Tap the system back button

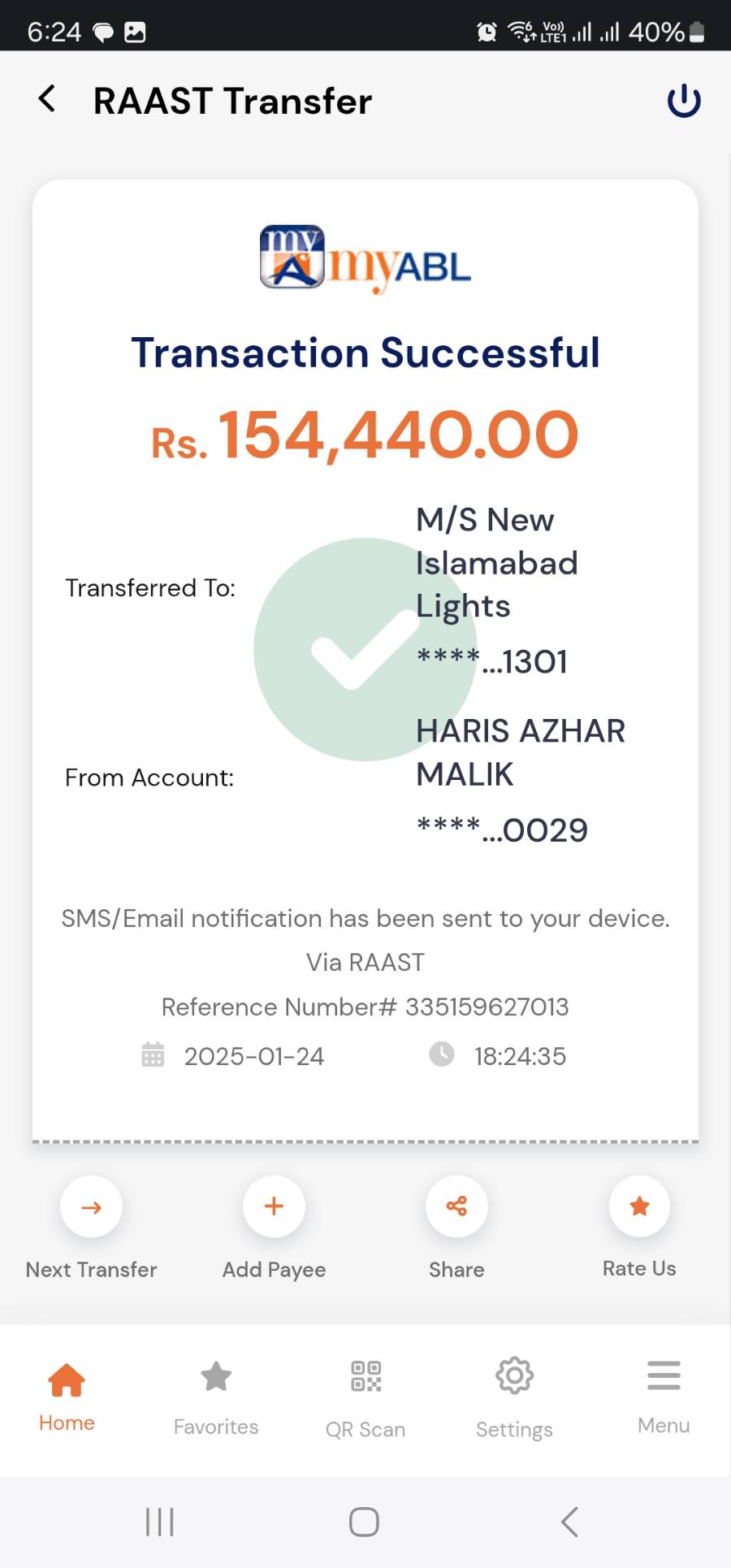pyautogui.click(x=569, y=1521)
